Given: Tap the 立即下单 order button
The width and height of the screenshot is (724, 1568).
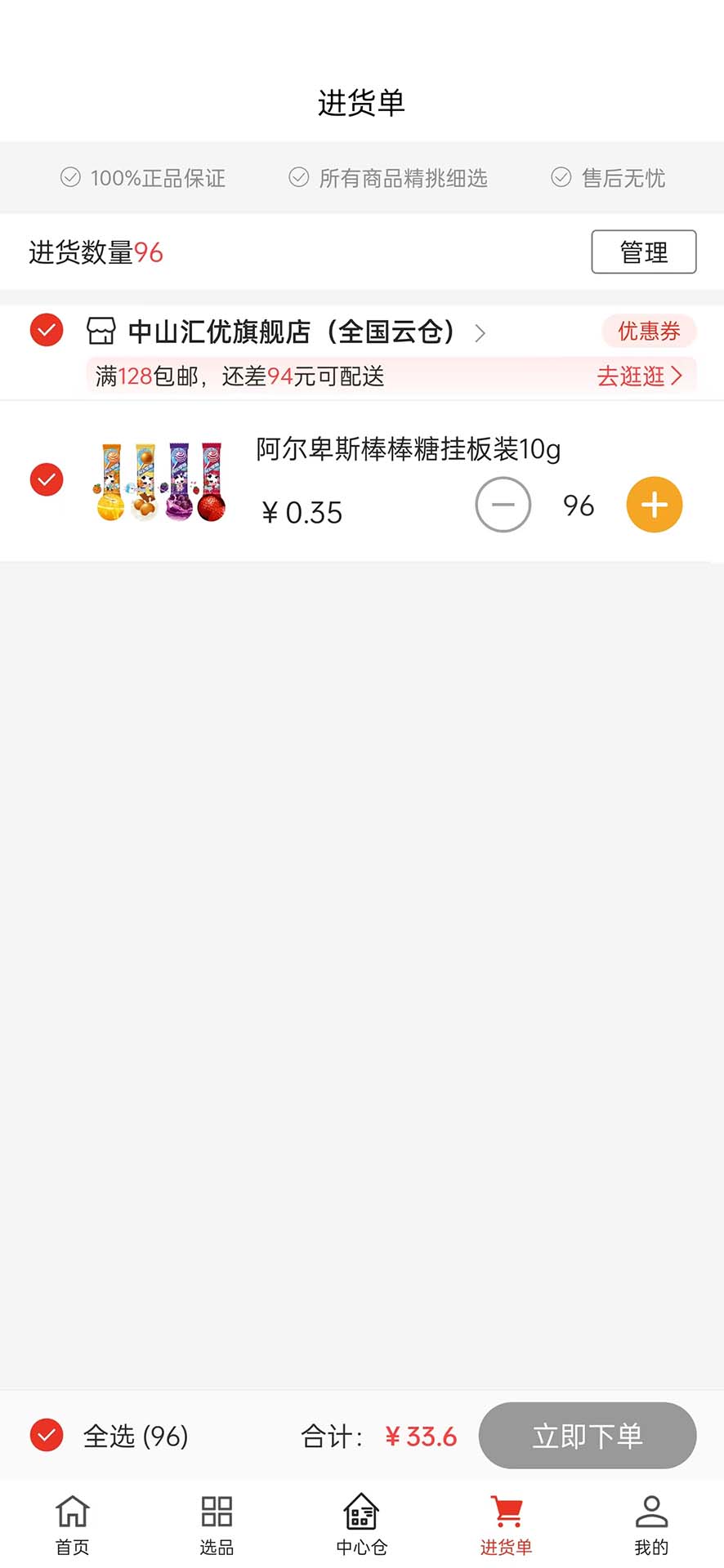Looking at the screenshot, I should tap(588, 1436).
